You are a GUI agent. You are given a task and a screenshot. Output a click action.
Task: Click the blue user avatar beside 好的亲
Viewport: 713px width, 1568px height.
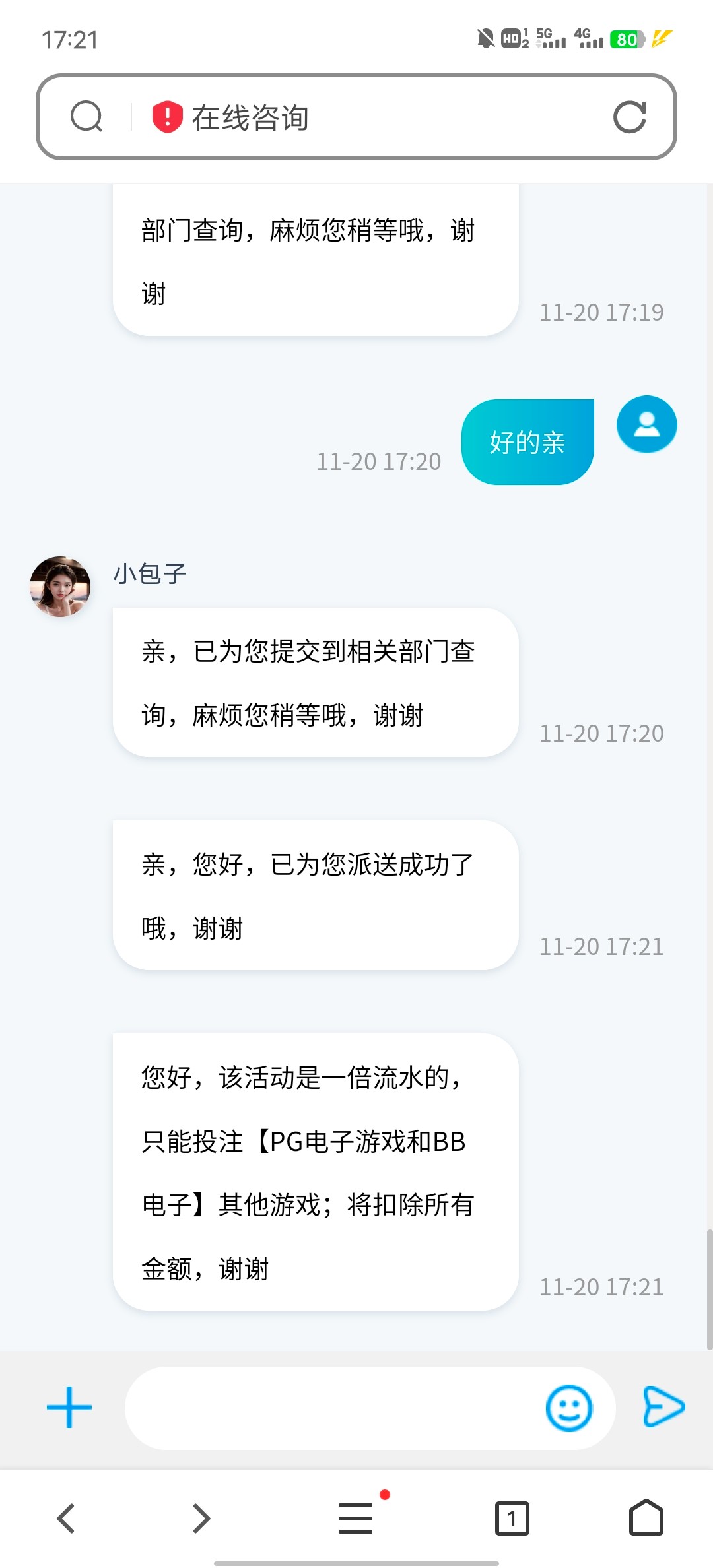(646, 425)
